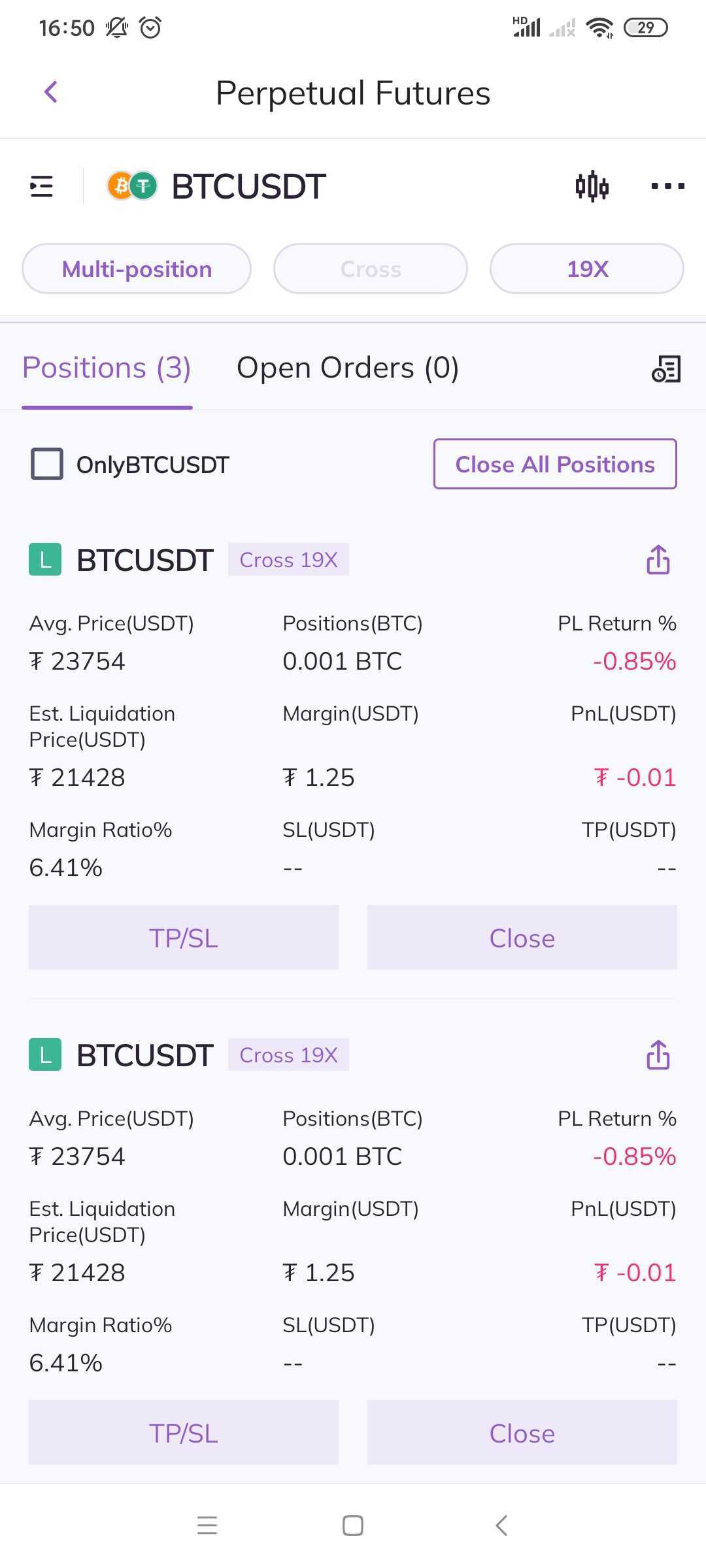Close the first BTCUSDT position
706x1568 pixels.
coord(522,938)
